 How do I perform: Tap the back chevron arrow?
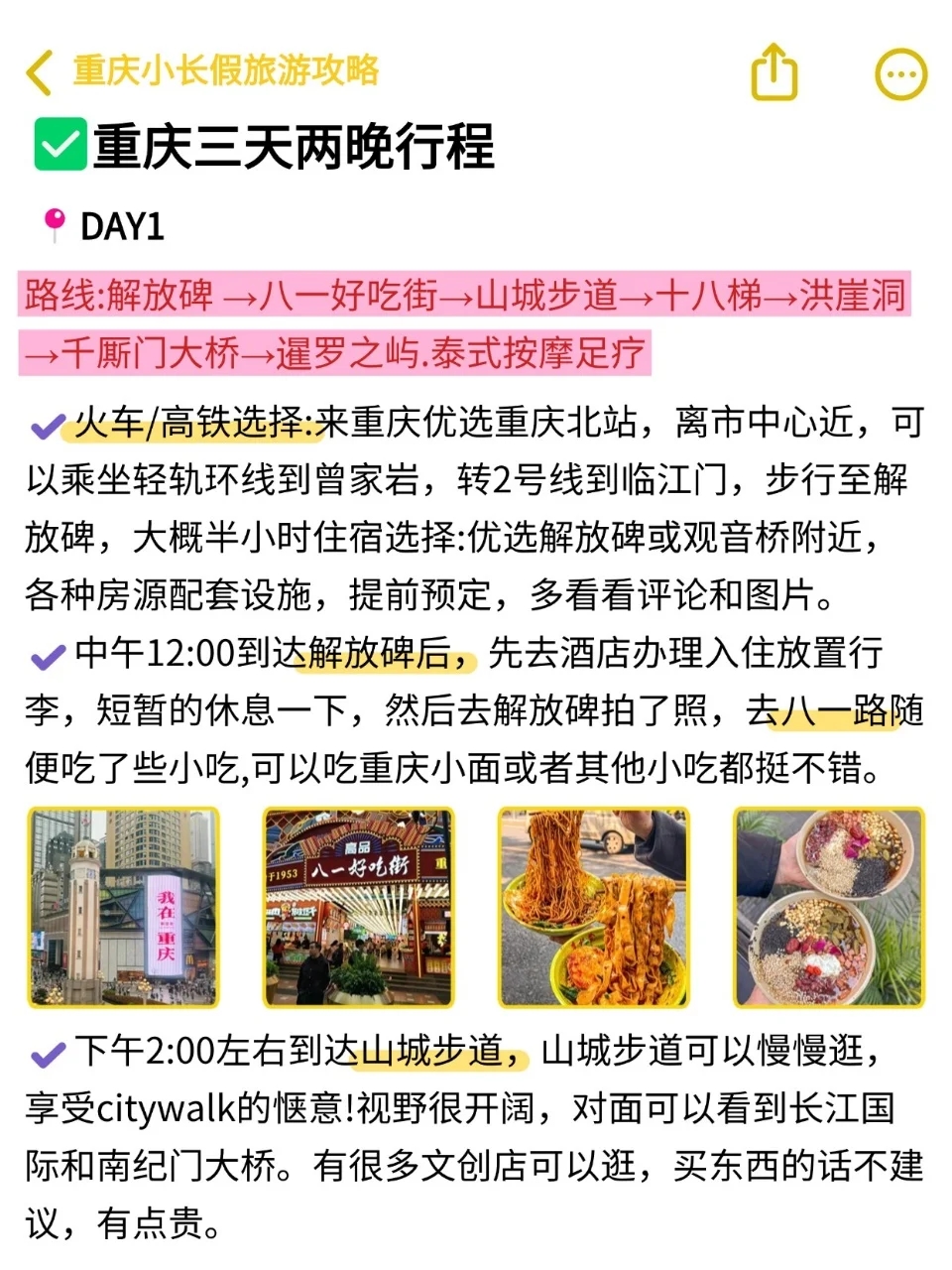tap(40, 72)
